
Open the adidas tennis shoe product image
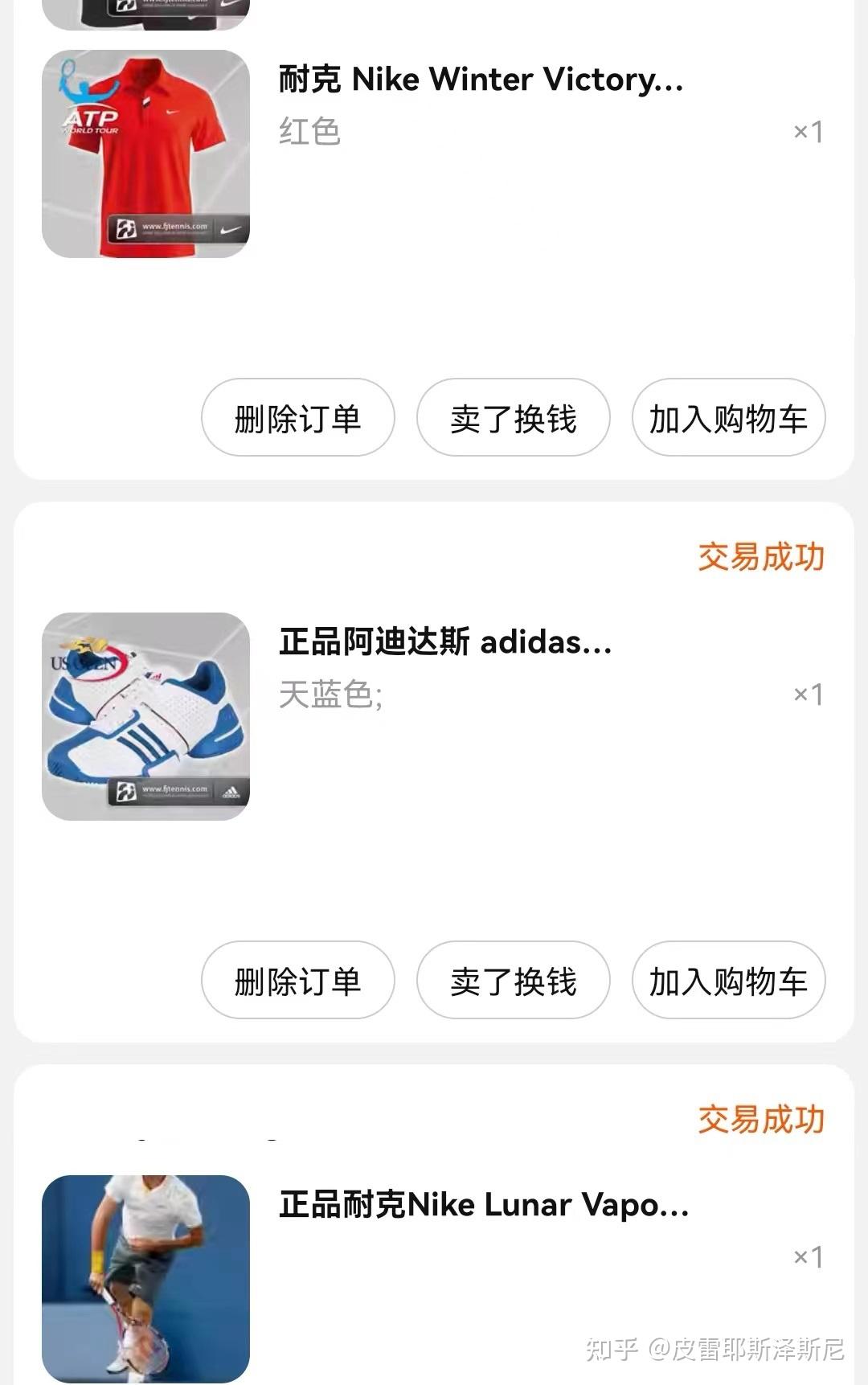(145, 716)
